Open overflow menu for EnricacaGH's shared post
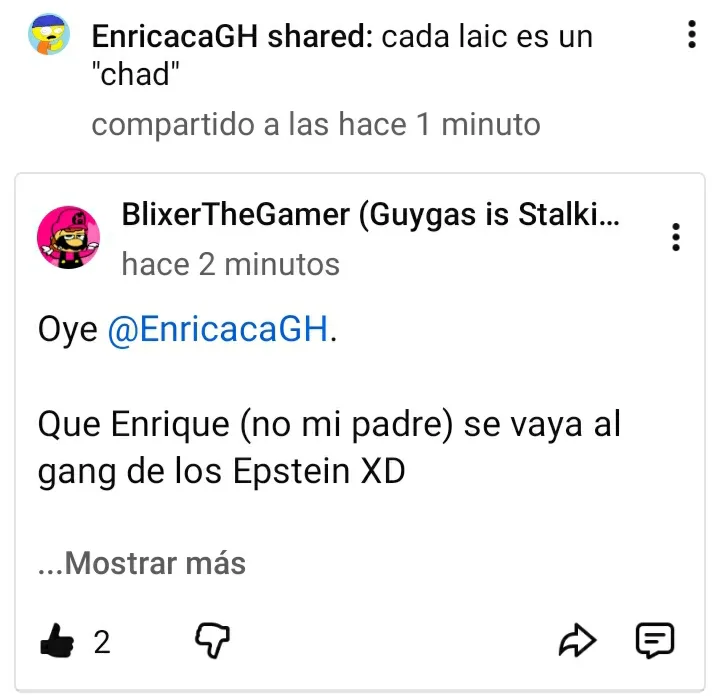Image resolution: width=720 pixels, height=696 pixels. [692, 34]
